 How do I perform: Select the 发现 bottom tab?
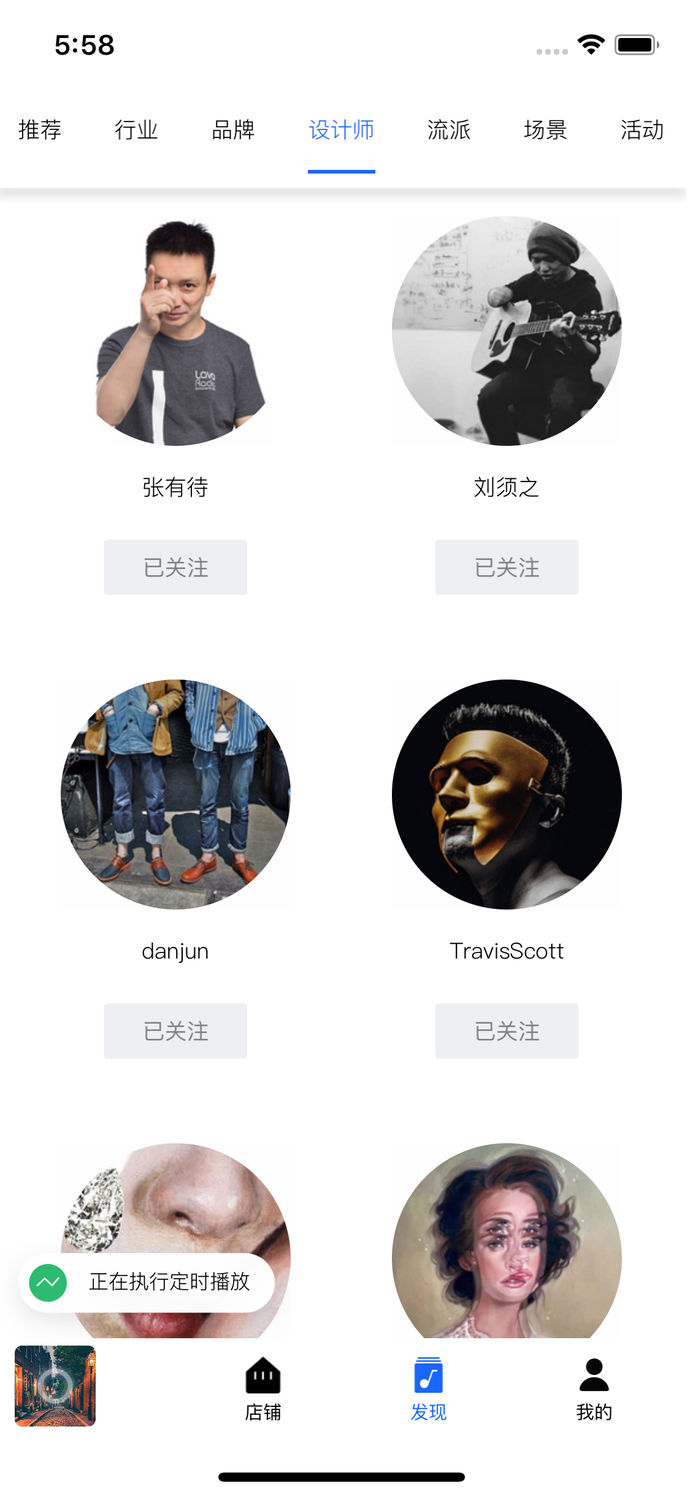coord(428,1389)
